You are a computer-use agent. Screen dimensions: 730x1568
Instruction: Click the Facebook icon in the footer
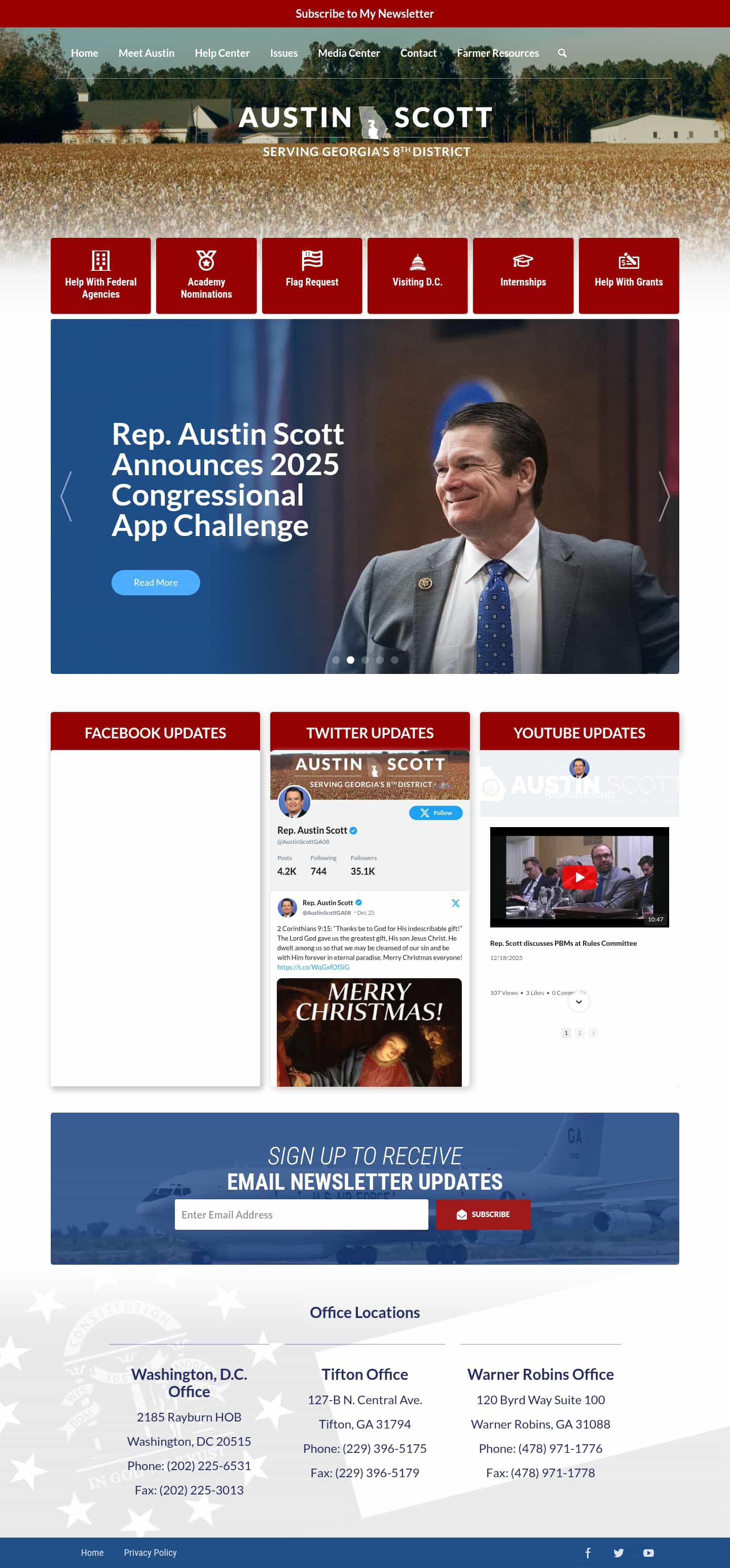[588, 1552]
